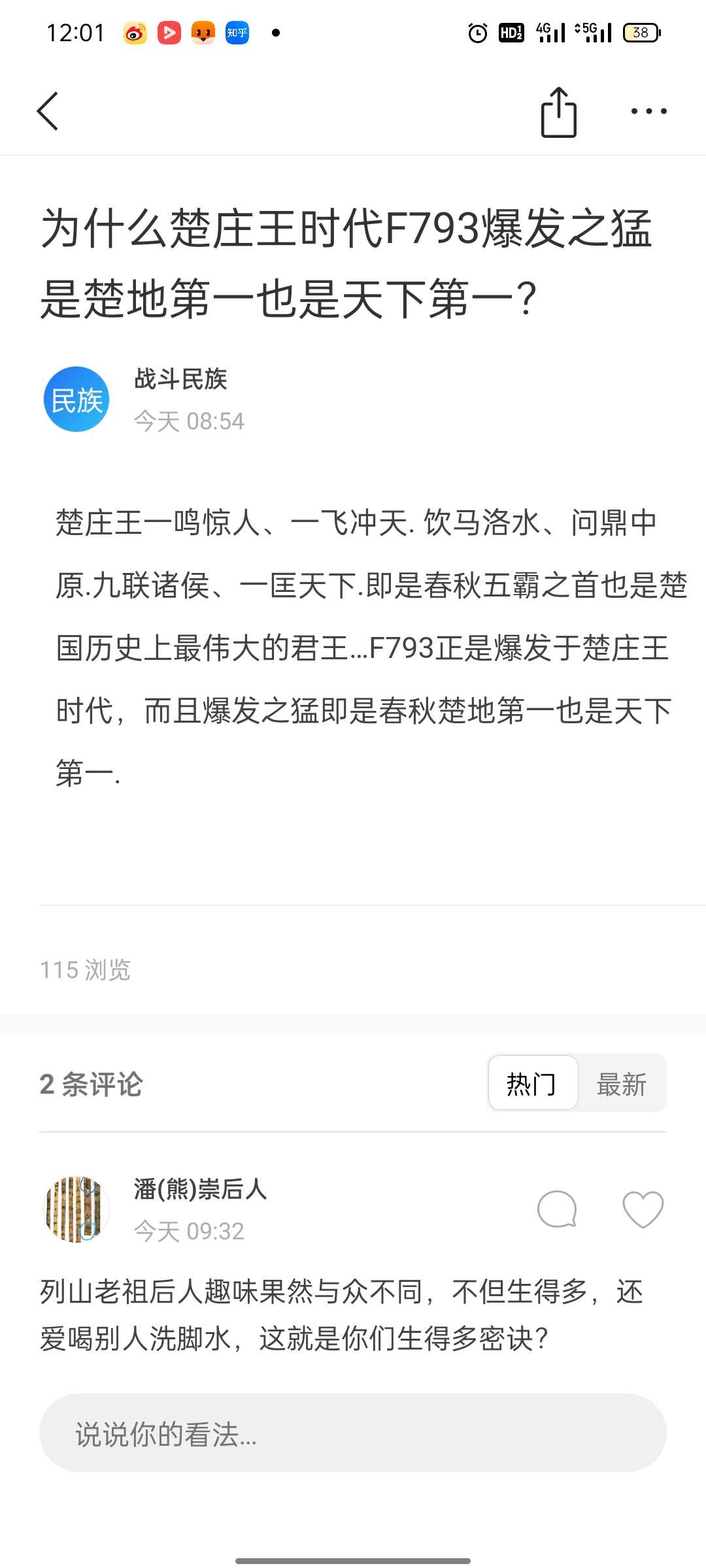Open the three-dot overflow menu

(x=648, y=111)
